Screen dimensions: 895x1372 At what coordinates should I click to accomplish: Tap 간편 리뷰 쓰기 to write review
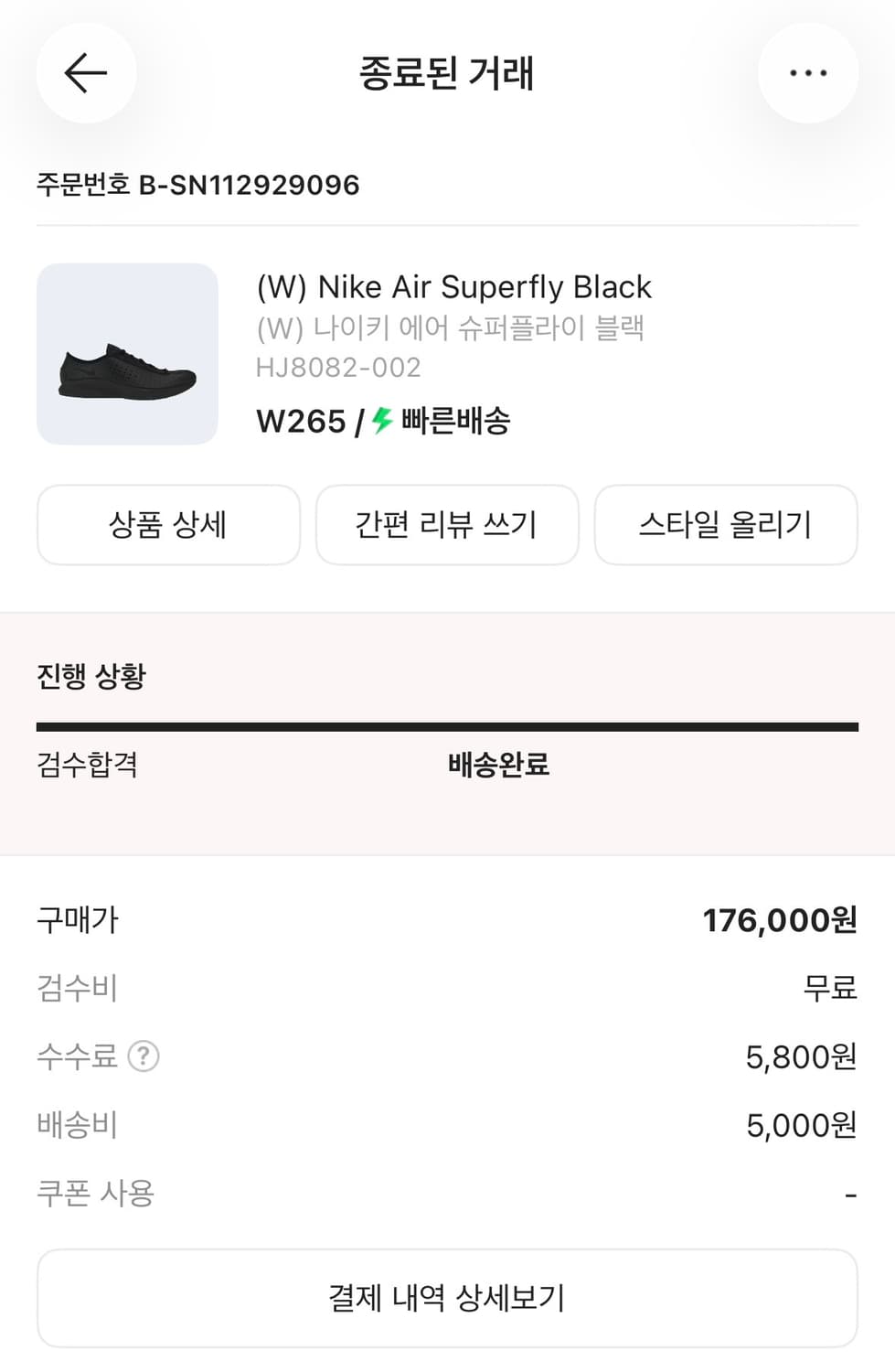[447, 524]
